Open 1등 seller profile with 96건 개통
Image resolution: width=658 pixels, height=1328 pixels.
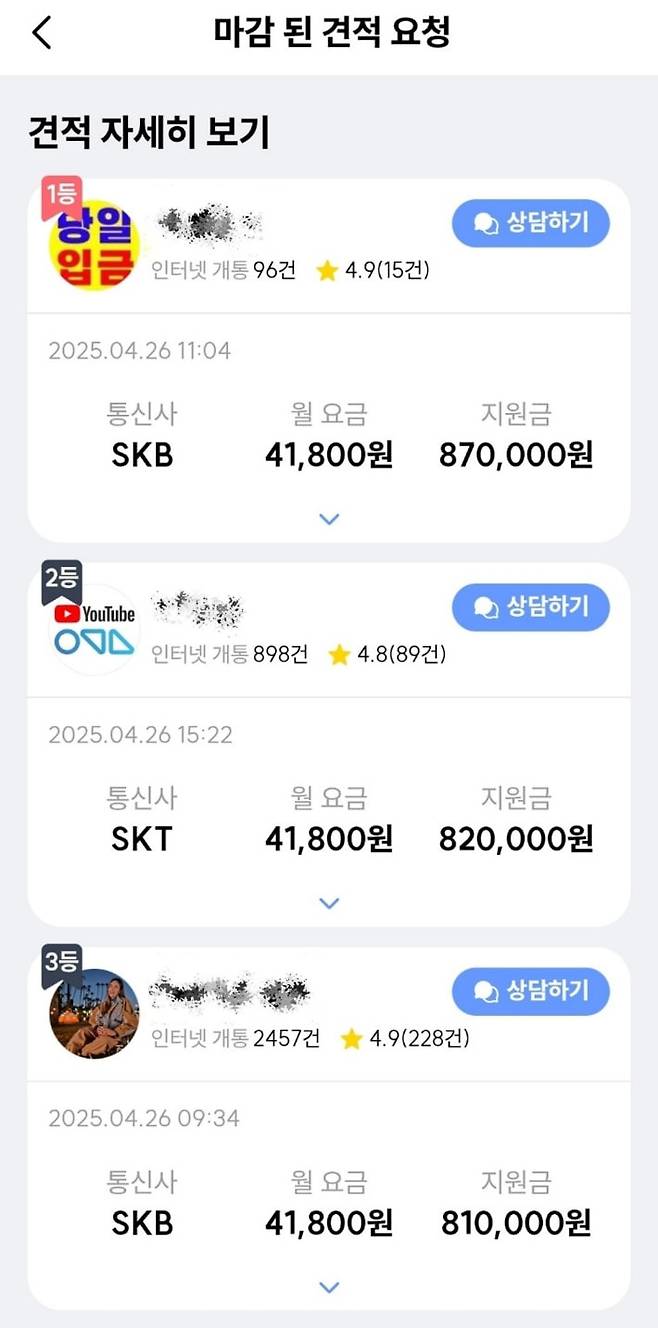click(x=95, y=246)
